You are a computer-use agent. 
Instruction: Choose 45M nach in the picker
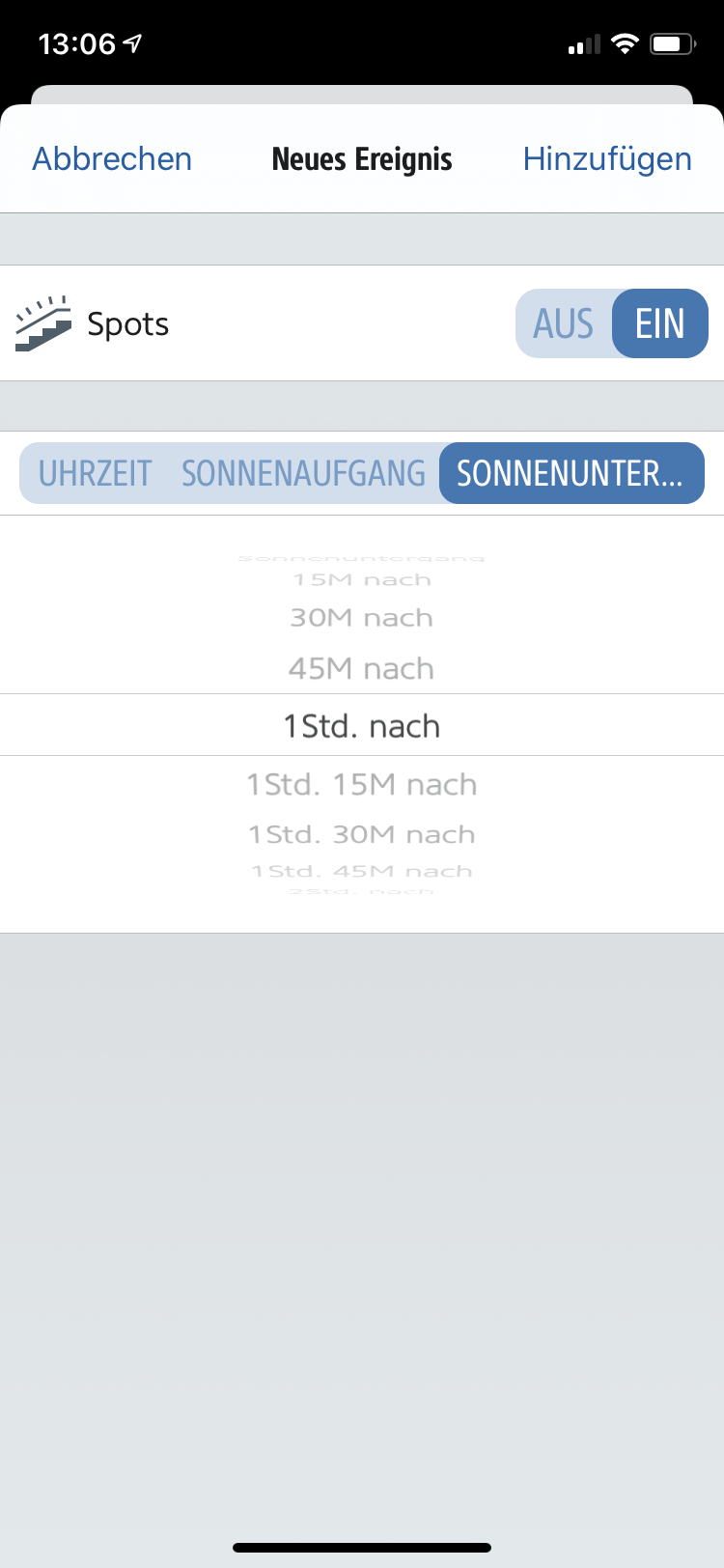click(362, 669)
